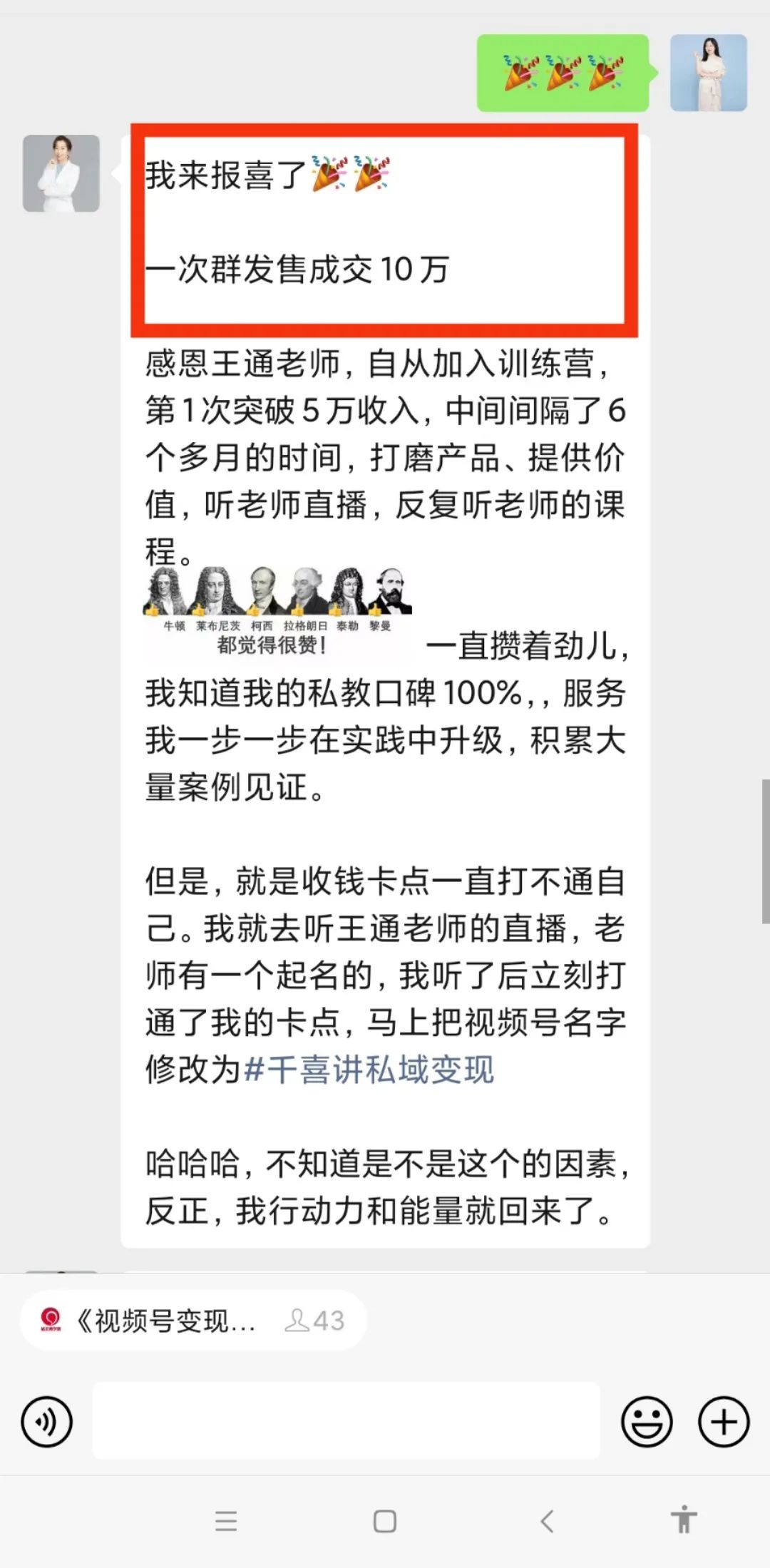Return to the system home screen
This screenshot has height=1568, width=770.
pyautogui.click(x=385, y=1522)
